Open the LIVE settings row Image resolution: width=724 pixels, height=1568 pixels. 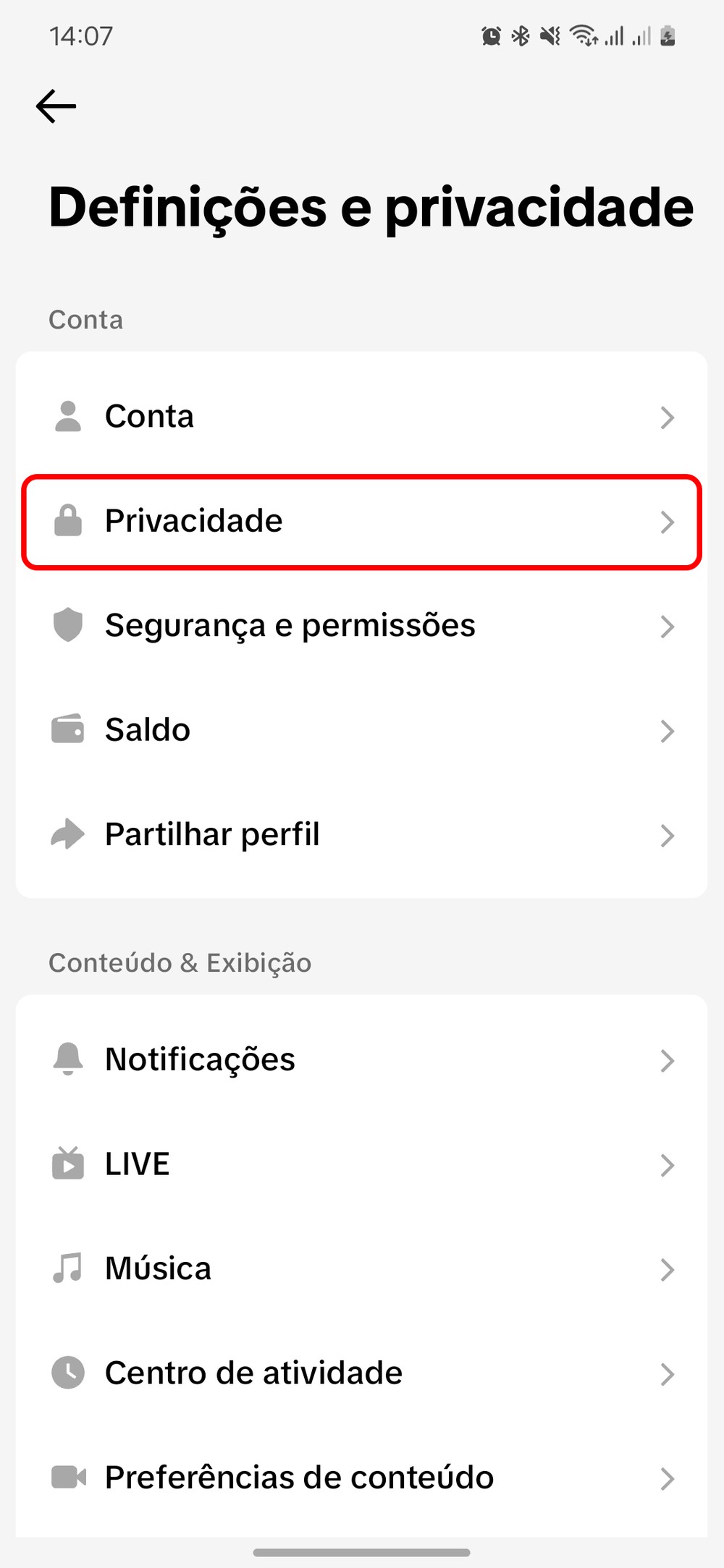tap(362, 1164)
